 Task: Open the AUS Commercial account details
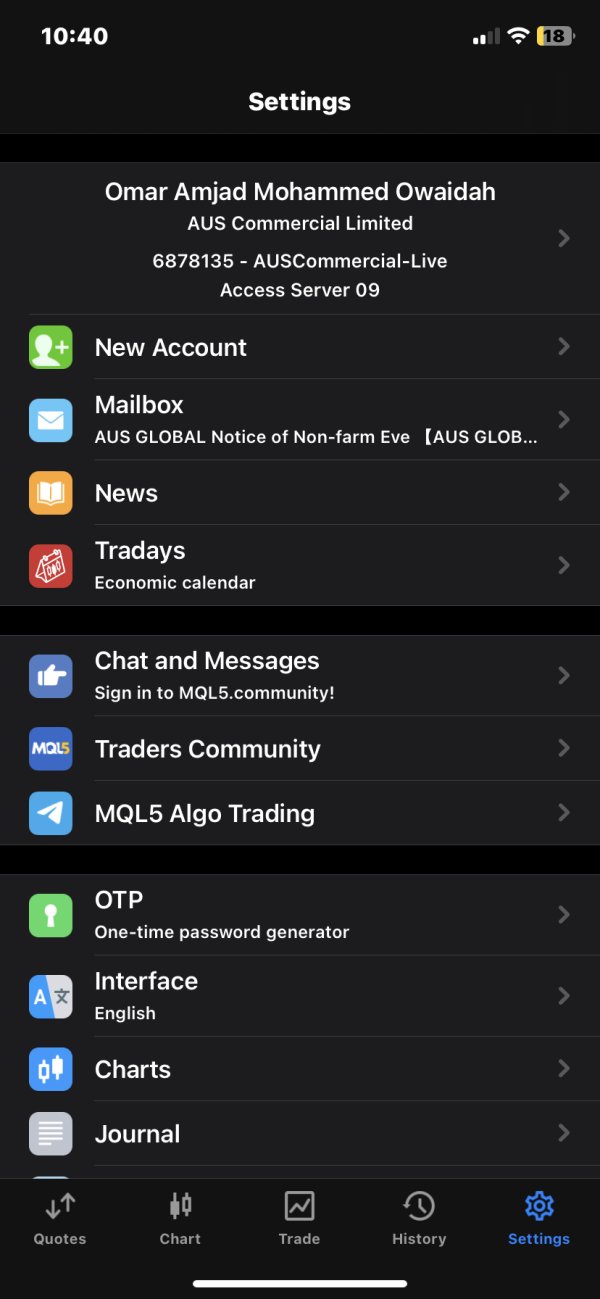pos(300,239)
